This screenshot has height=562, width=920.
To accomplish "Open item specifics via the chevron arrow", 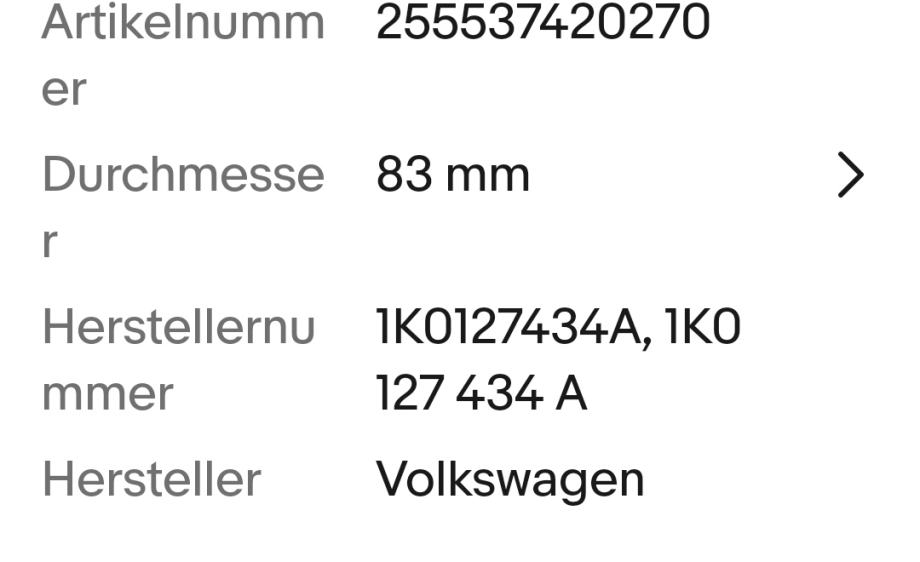I will [850, 177].
